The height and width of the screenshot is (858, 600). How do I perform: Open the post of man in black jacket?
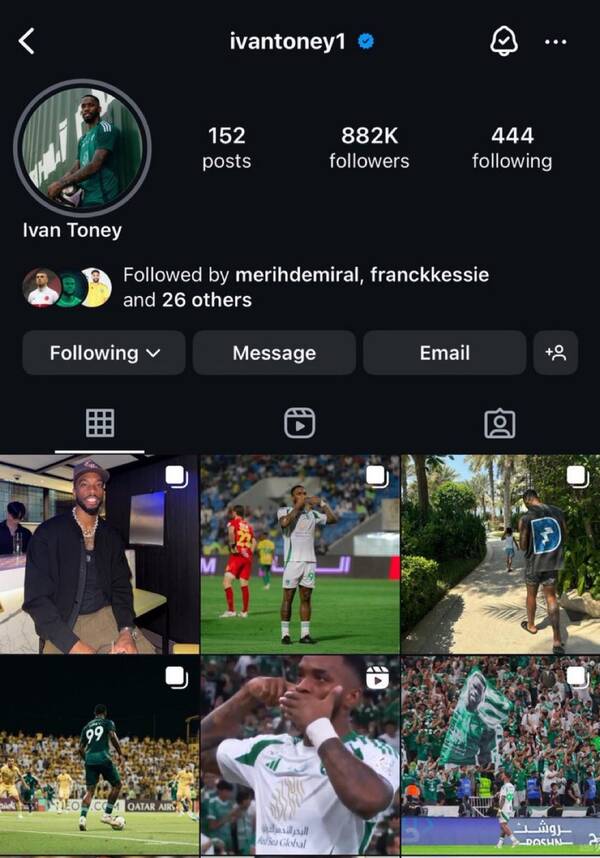98,555
